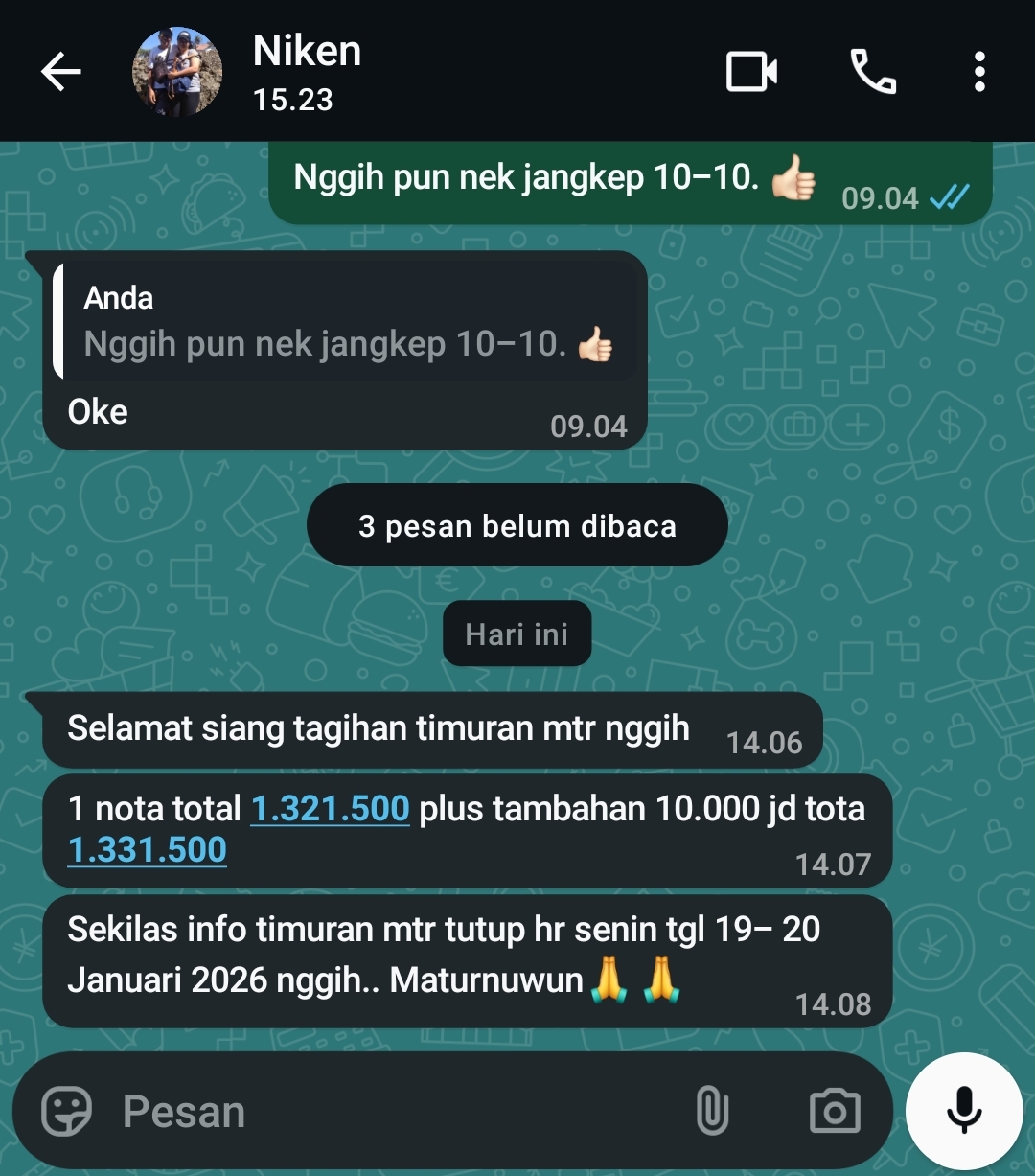Open the camera from the chat
The image size is (1035, 1176).
coord(835,1112)
